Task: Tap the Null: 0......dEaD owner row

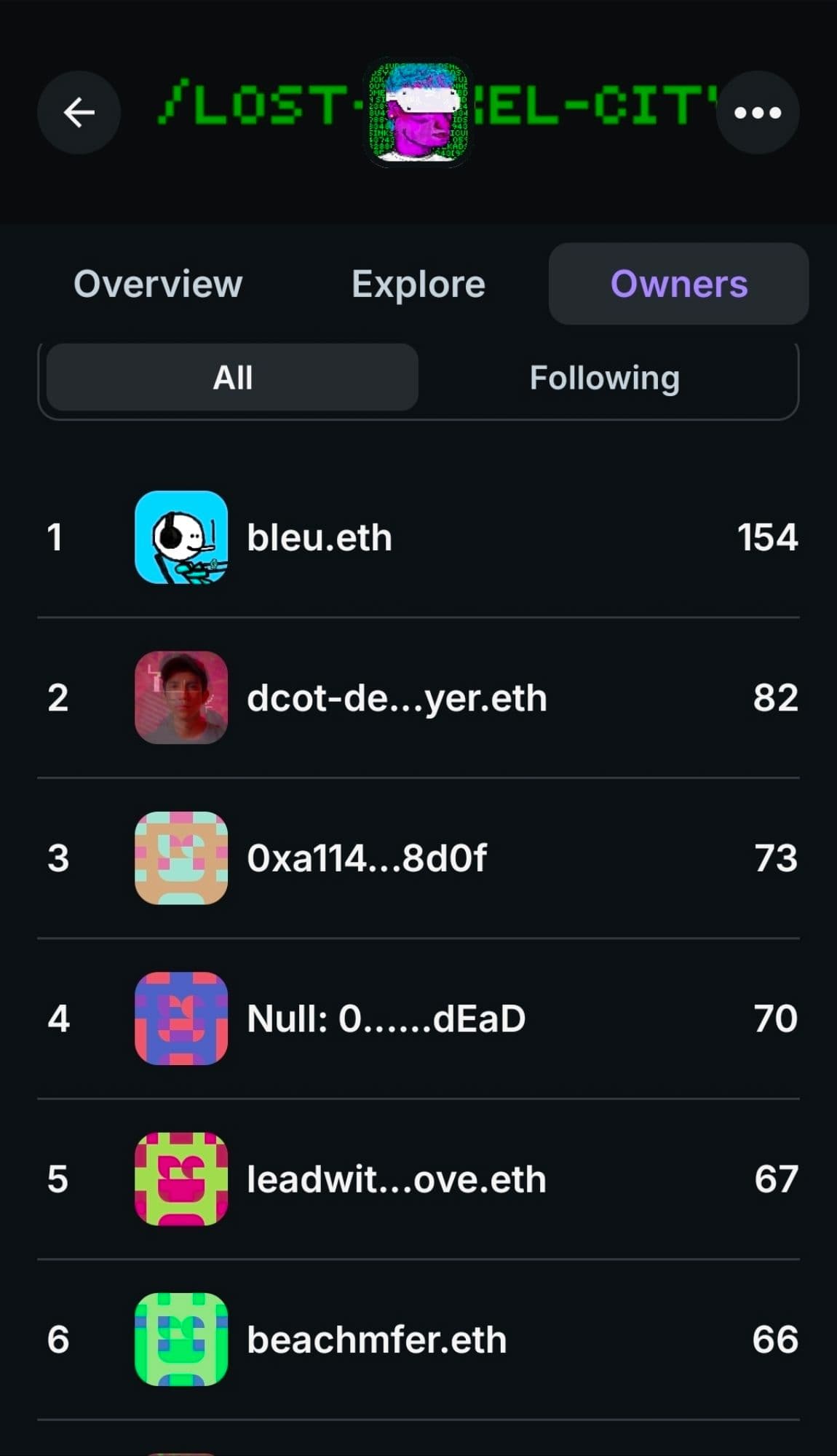Action: [x=386, y=1018]
